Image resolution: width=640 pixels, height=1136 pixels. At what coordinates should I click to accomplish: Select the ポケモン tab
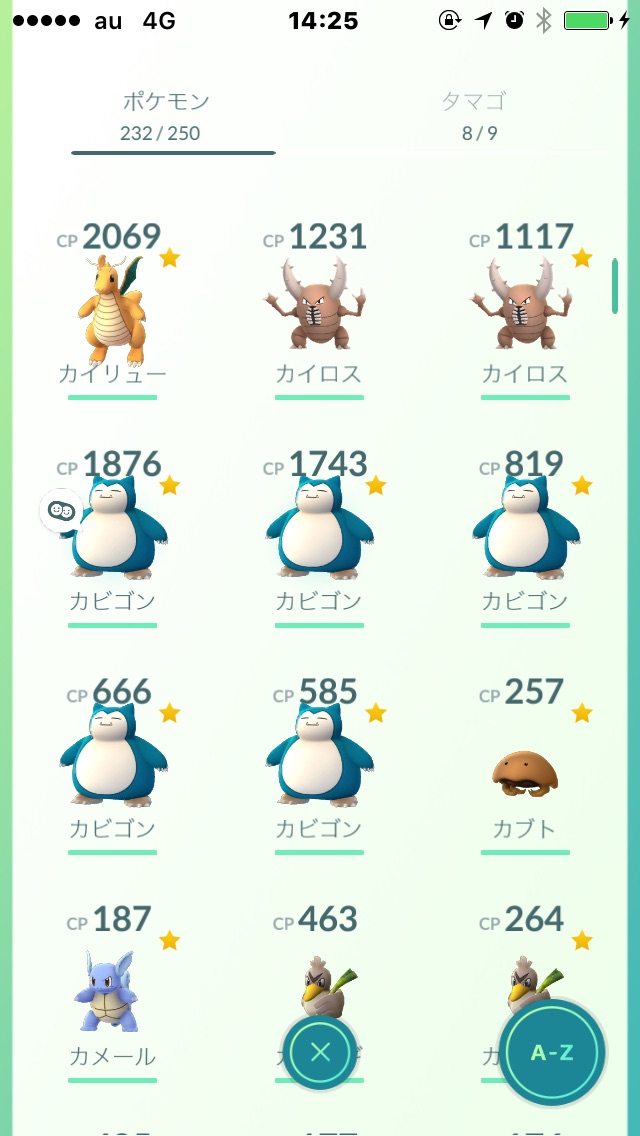click(x=166, y=116)
